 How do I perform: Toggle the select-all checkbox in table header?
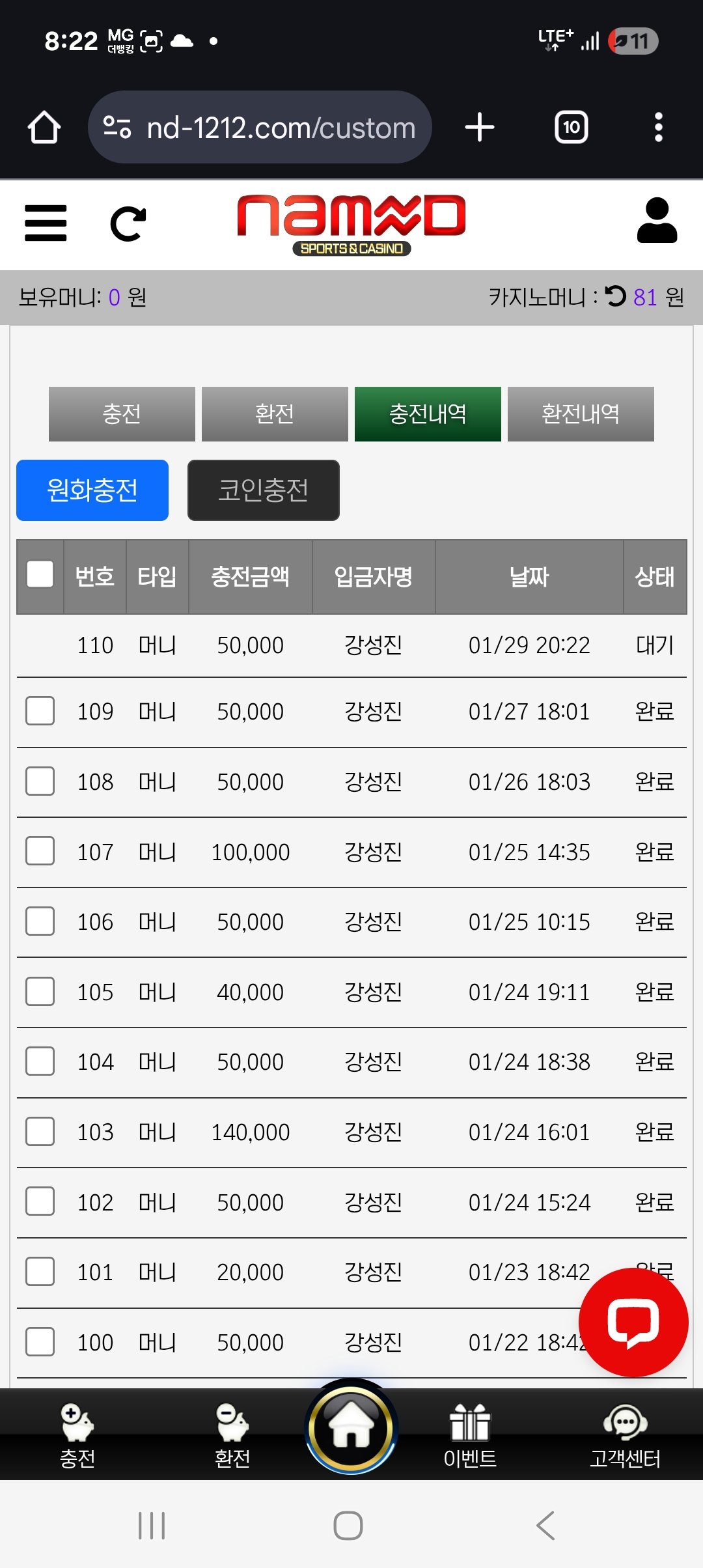tap(40, 574)
